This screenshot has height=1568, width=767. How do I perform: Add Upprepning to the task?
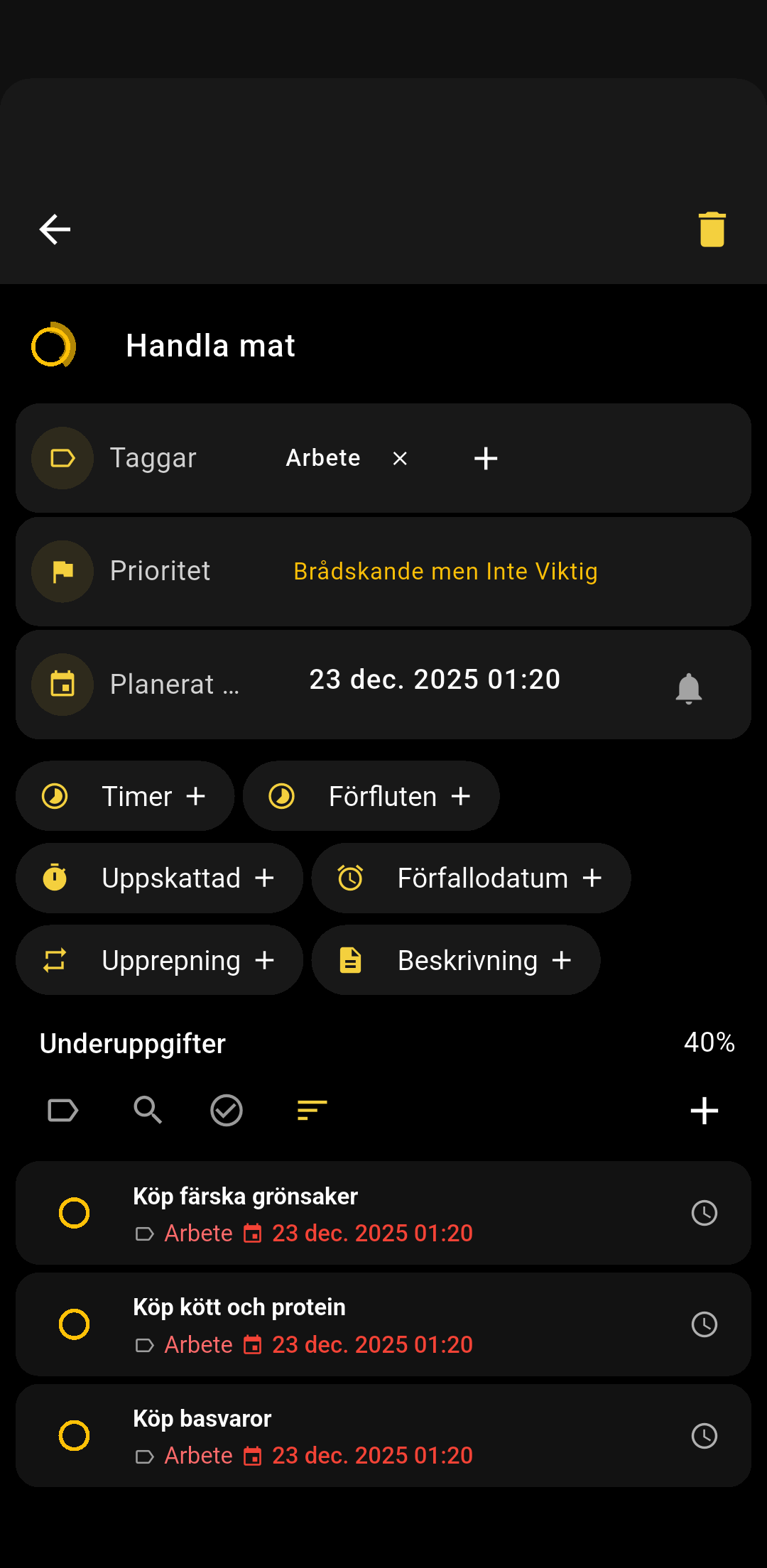pyautogui.click(x=159, y=960)
